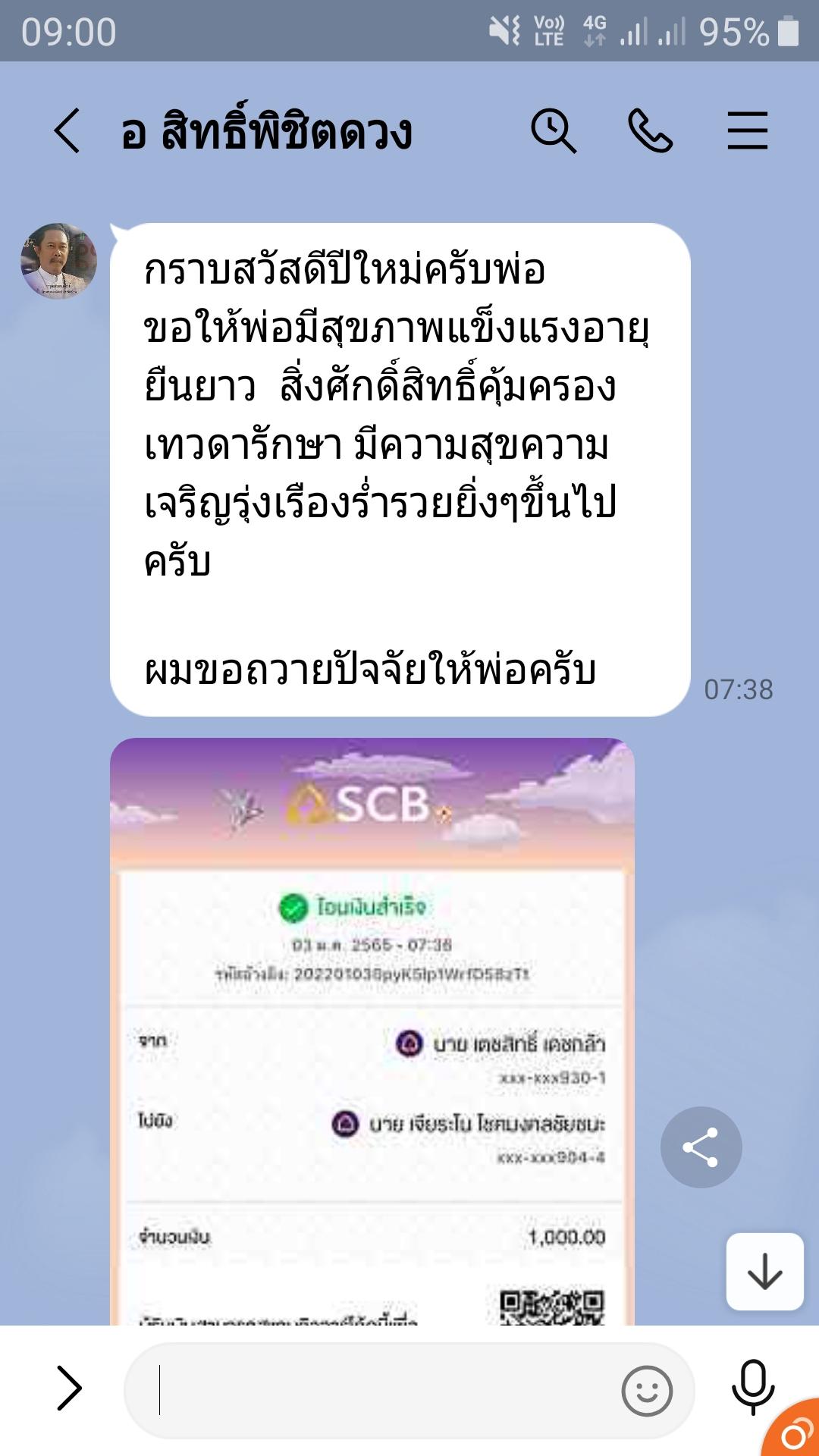Share the transfer slip image

[x=701, y=1147]
